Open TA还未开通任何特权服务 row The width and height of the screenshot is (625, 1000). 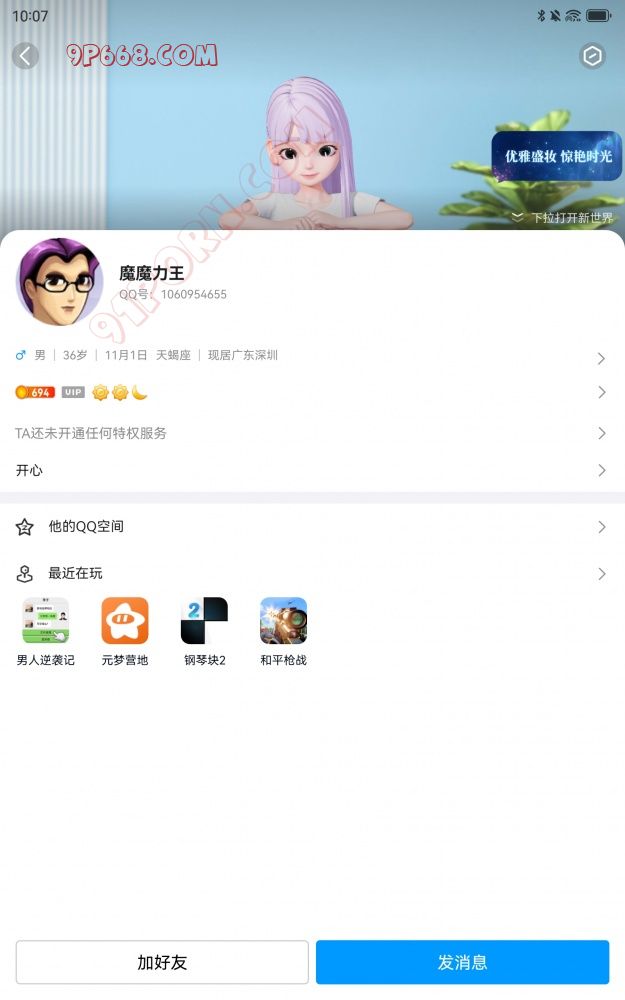pos(310,433)
